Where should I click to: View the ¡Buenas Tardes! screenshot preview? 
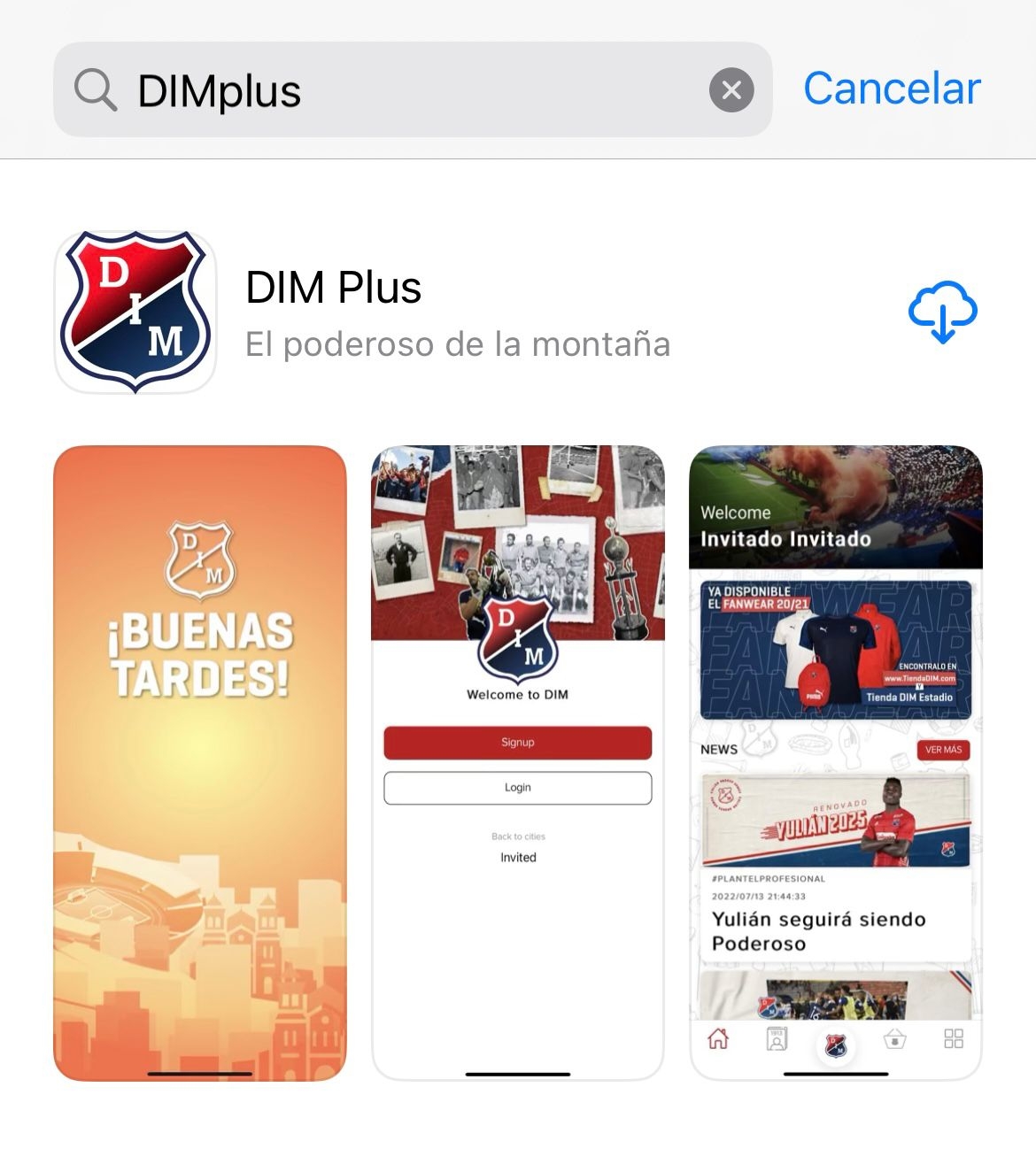tap(200, 762)
